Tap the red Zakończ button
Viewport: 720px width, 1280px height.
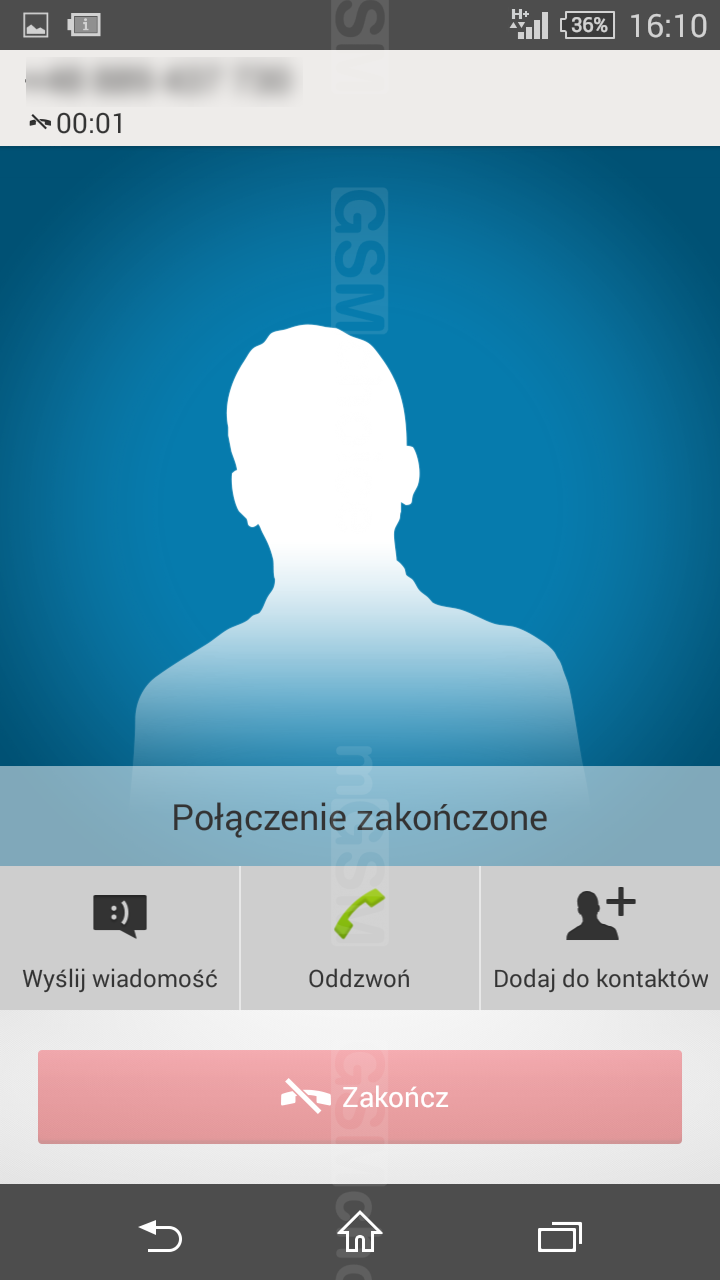(x=360, y=1097)
